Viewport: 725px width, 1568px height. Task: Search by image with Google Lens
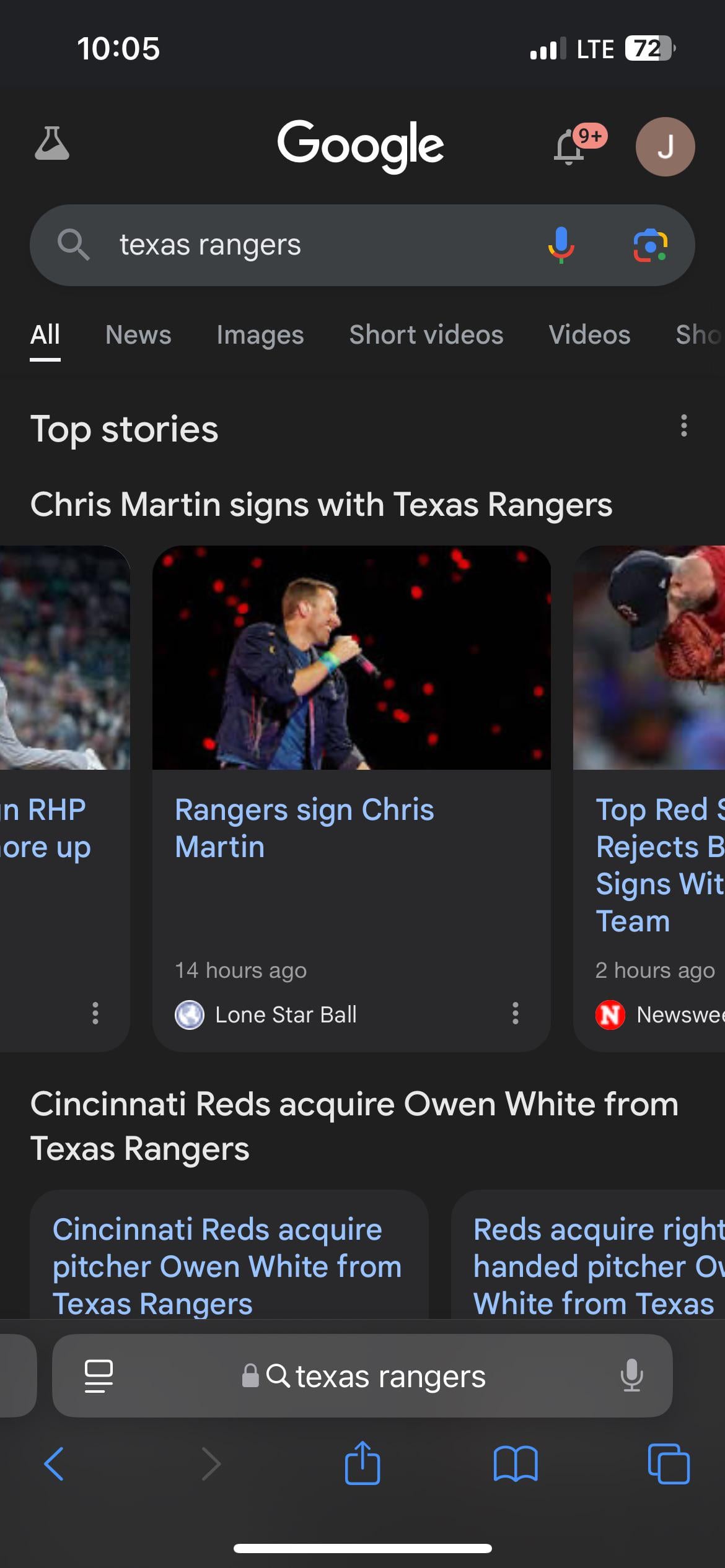pyautogui.click(x=650, y=246)
